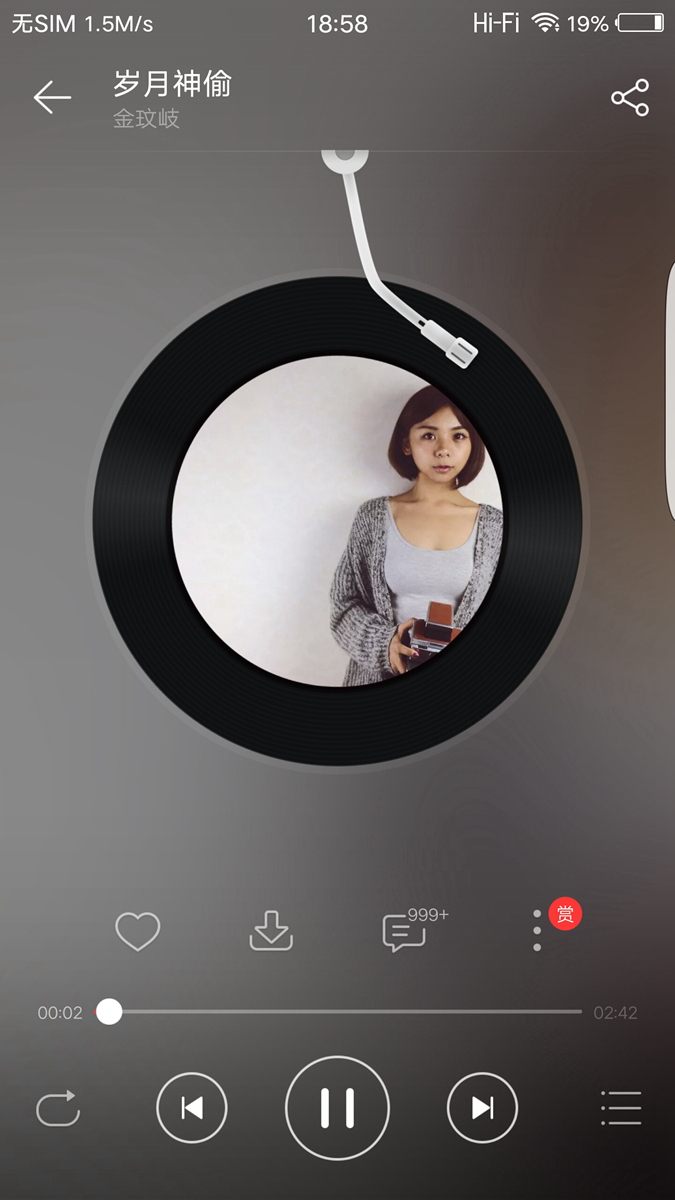Tap the playback progress slider
Viewport: 675px width, 1200px height.
(340, 1012)
